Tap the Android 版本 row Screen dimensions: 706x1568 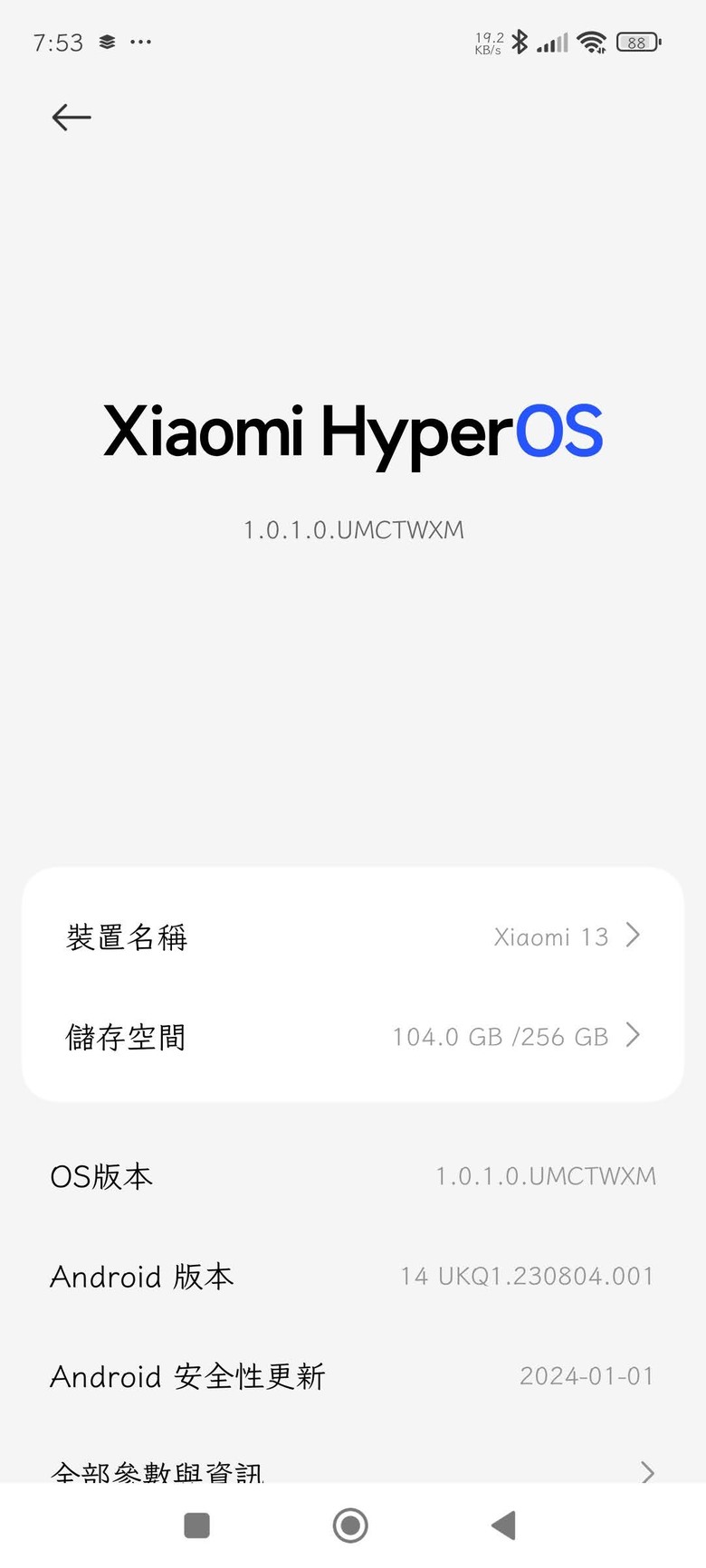[353, 1276]
